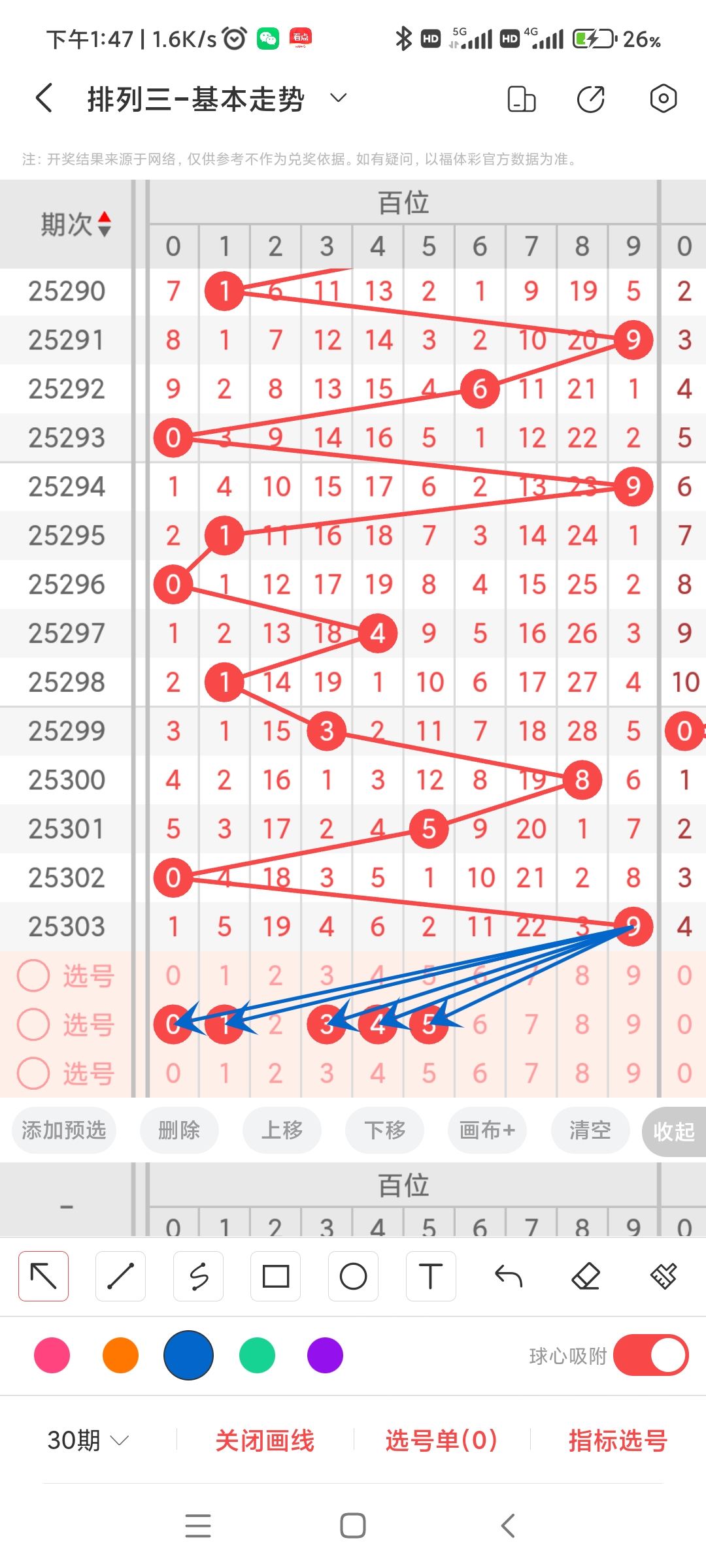Collapse the panel with 收起

(673, 1132)
